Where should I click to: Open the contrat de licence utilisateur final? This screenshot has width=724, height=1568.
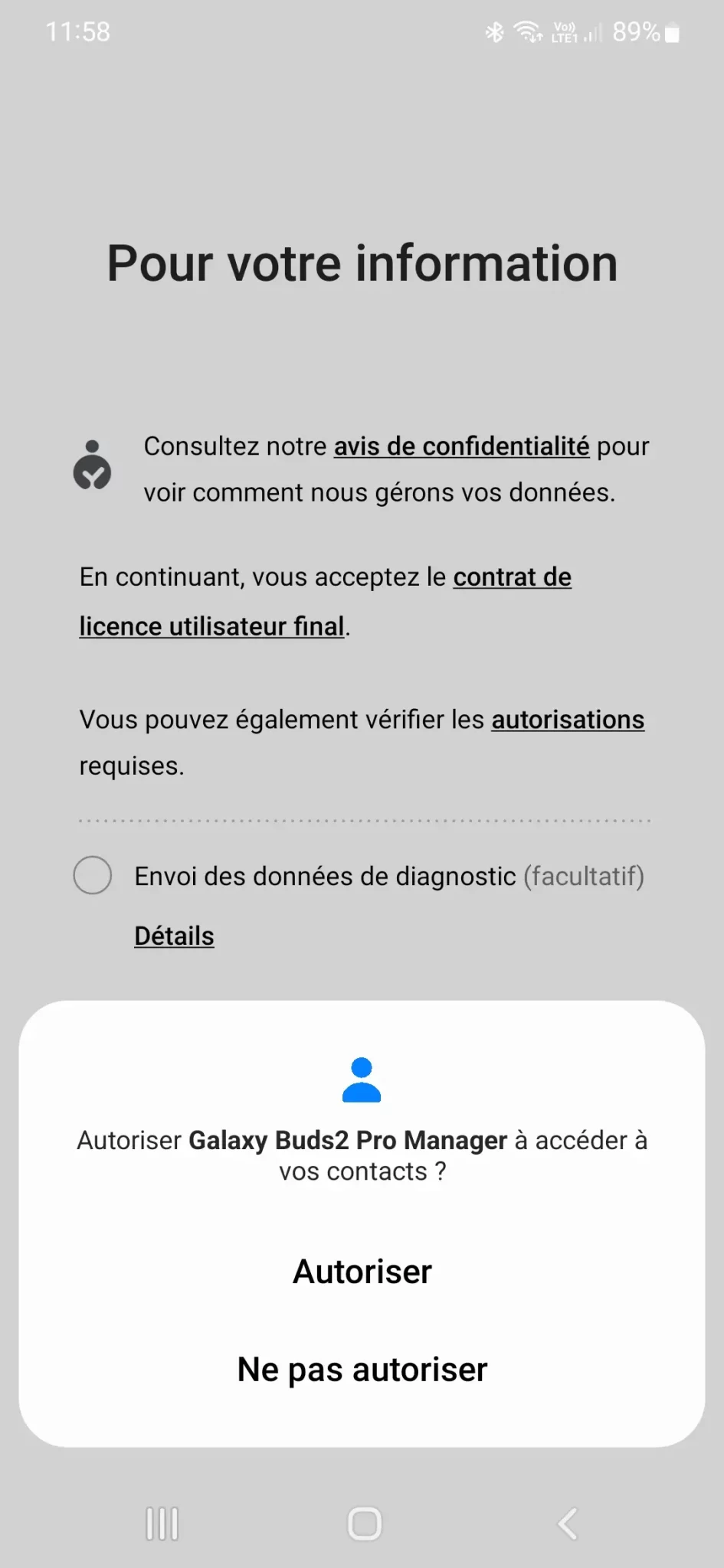pyautogui.click(x=512, y=577)
